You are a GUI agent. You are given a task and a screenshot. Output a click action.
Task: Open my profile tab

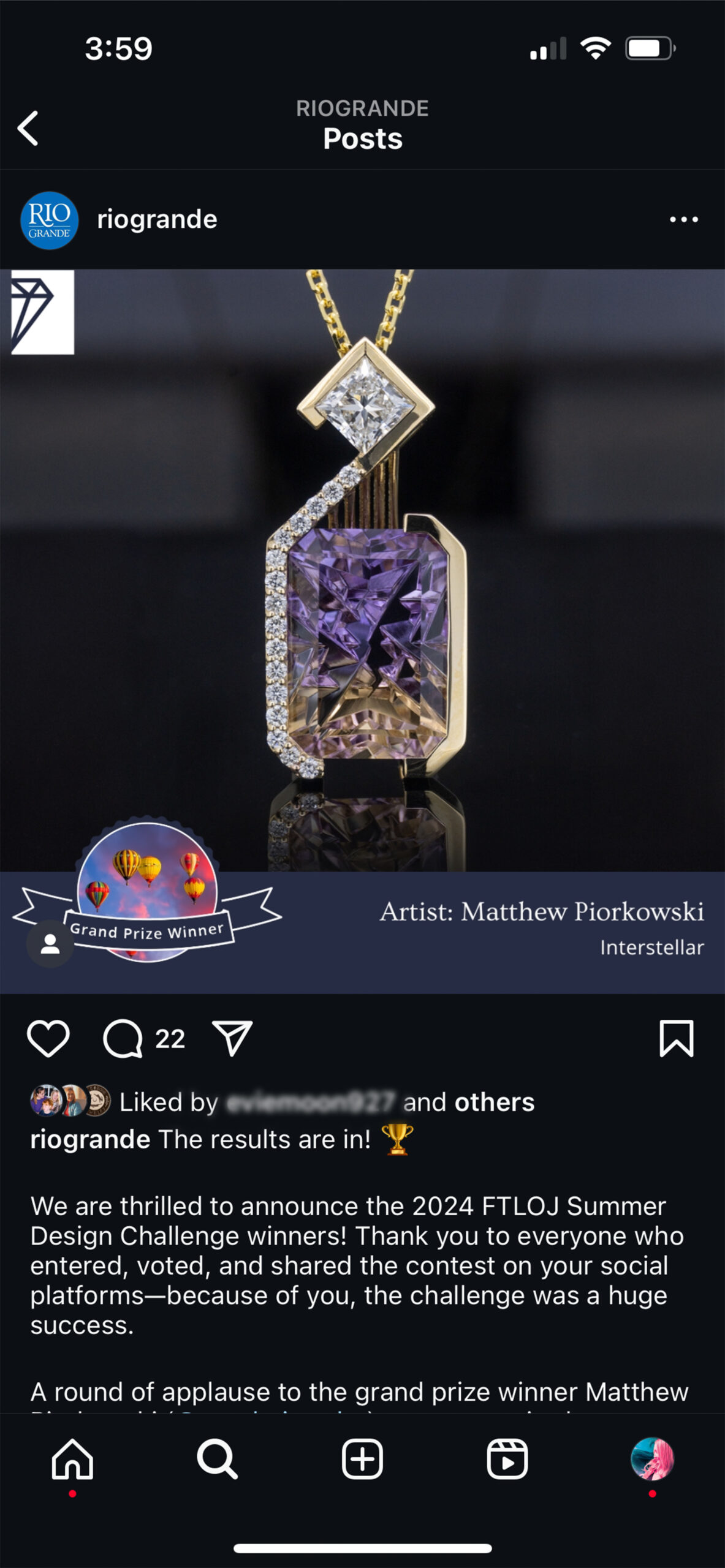tap(652, 1460)
